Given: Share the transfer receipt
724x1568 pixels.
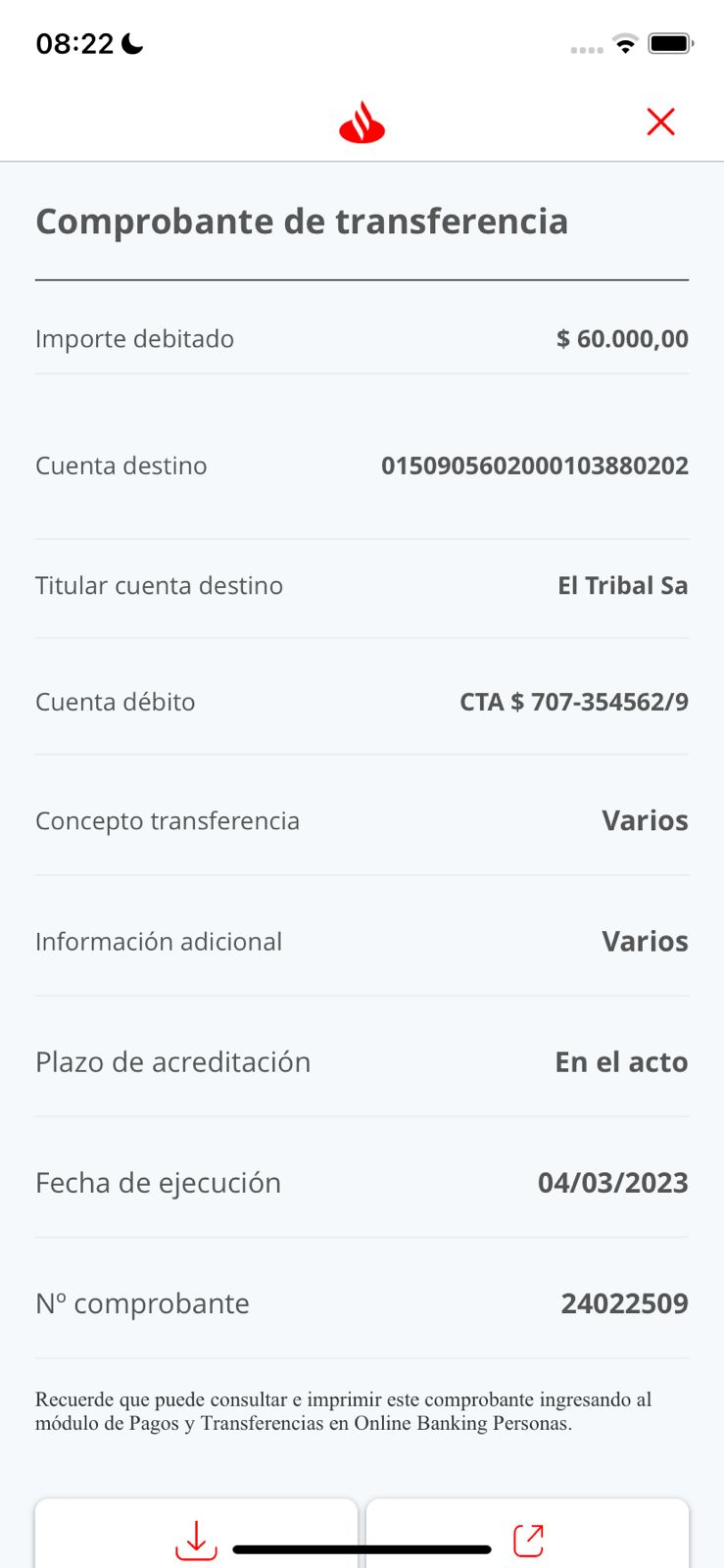Looking at the screenshot, I should 528,1540.
